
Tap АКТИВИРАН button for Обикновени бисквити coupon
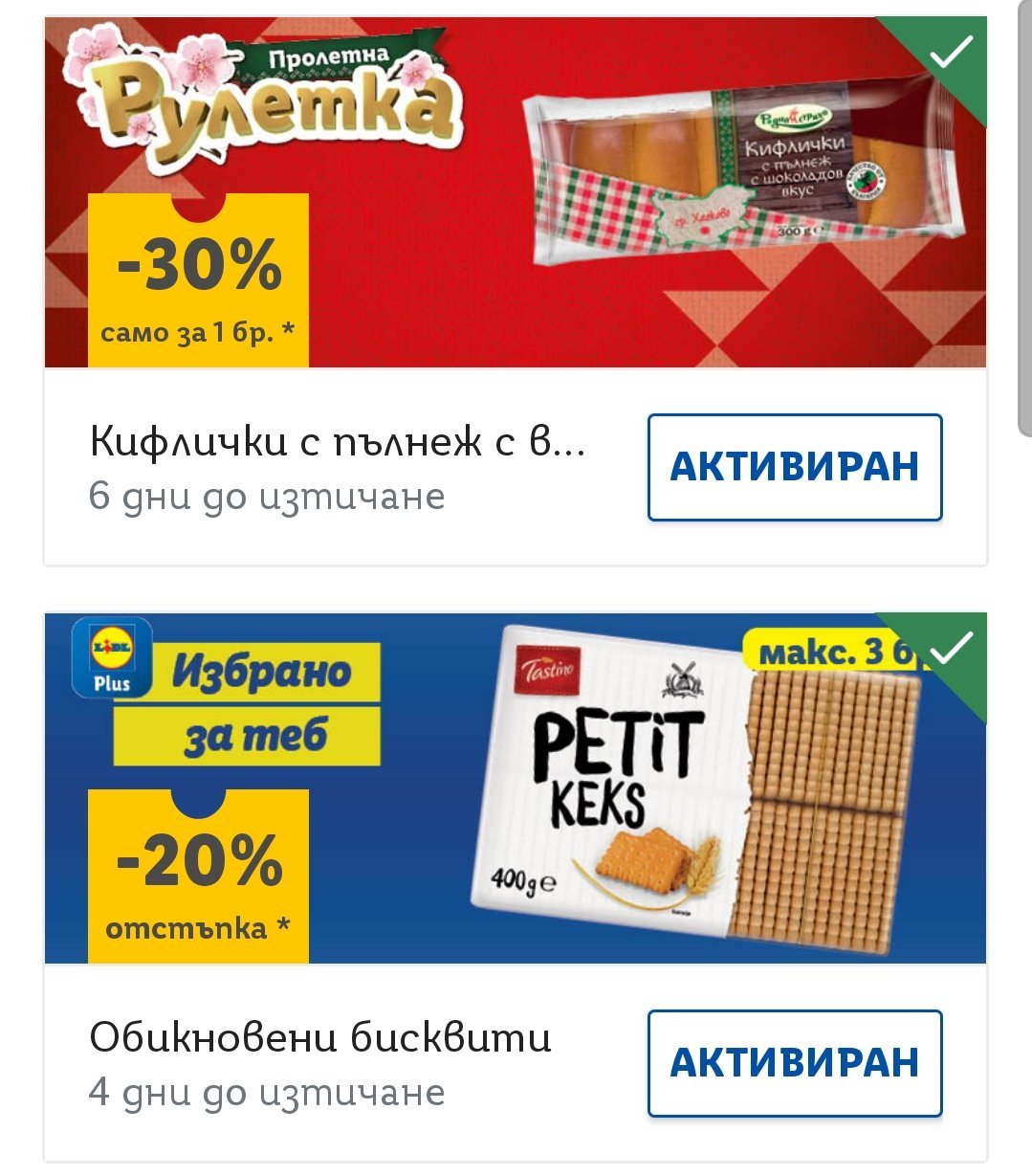(x=795, y=1063)
